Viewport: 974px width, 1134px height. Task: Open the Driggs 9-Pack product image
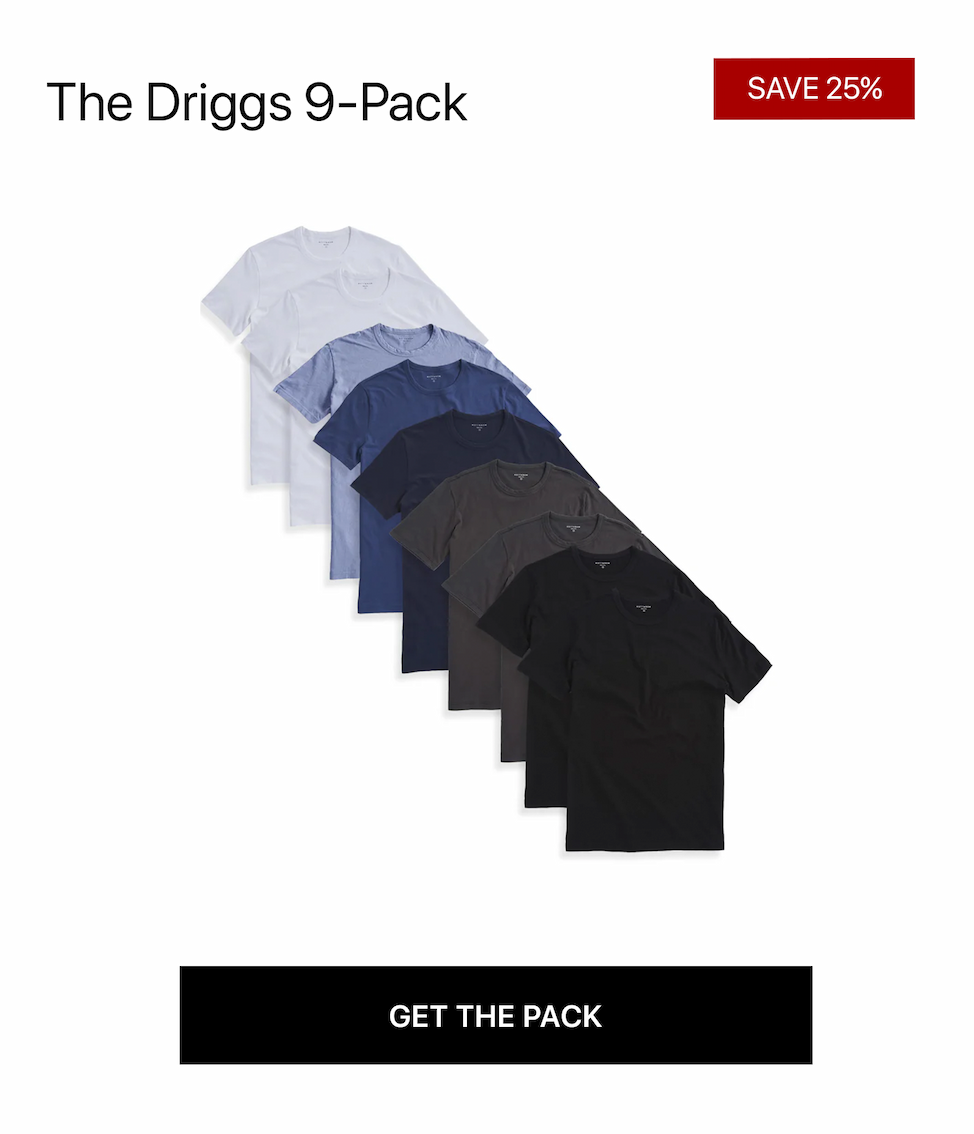pyautogui.click(x=486, y=540)
